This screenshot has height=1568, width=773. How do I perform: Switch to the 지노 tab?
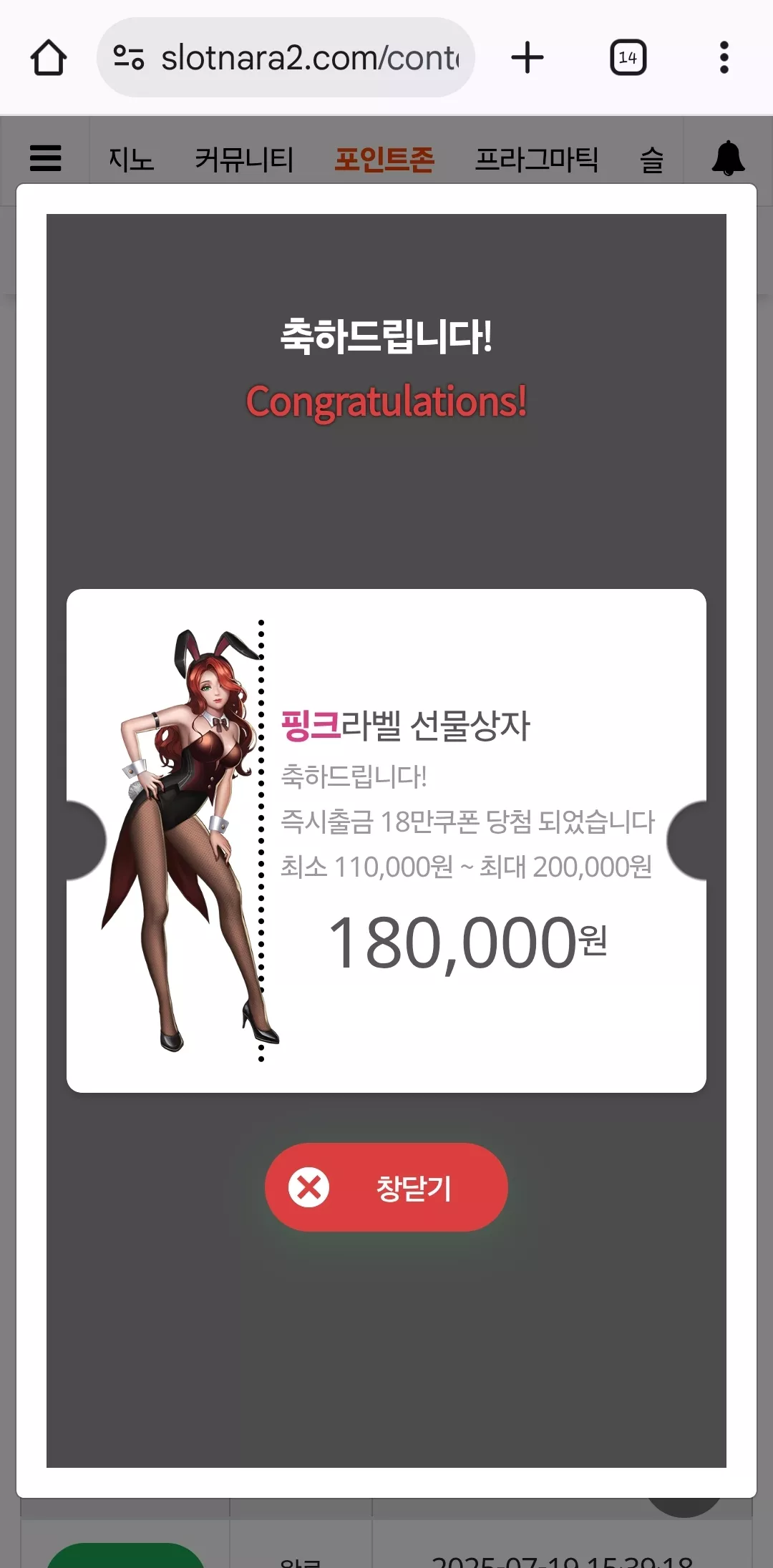pos(131,159)
